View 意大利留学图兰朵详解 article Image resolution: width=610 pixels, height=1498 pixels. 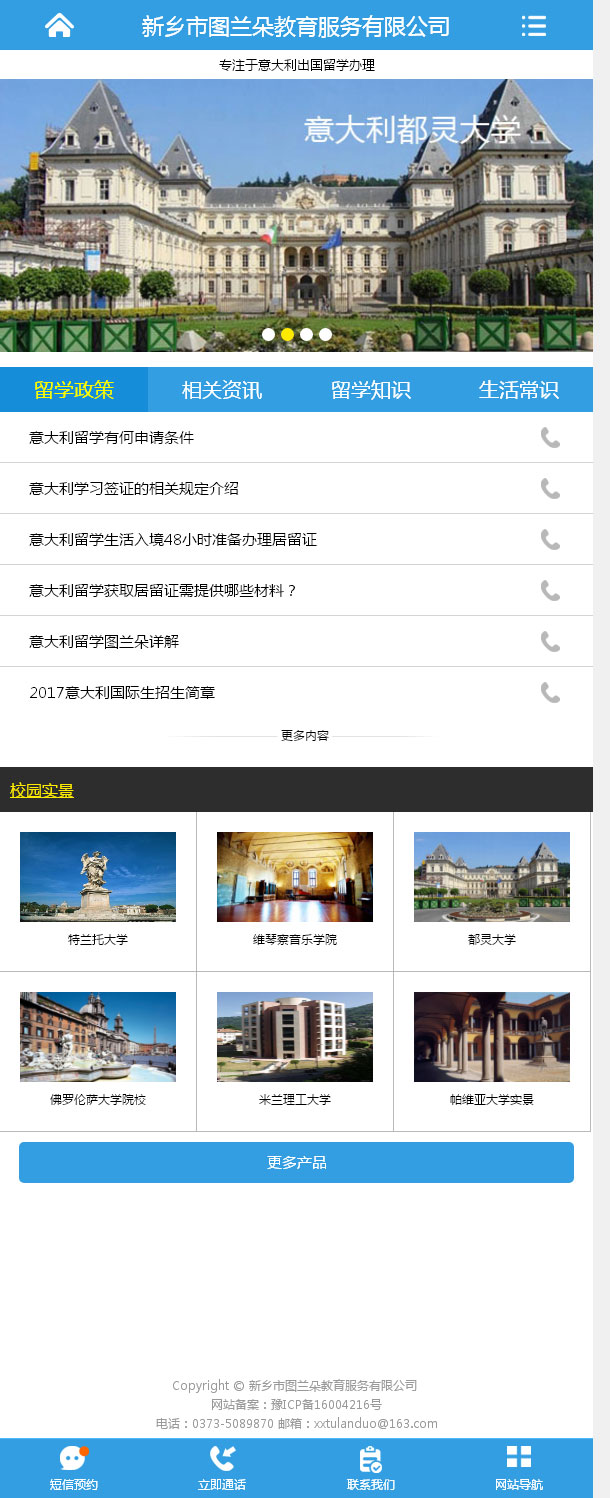pos(104,642)
